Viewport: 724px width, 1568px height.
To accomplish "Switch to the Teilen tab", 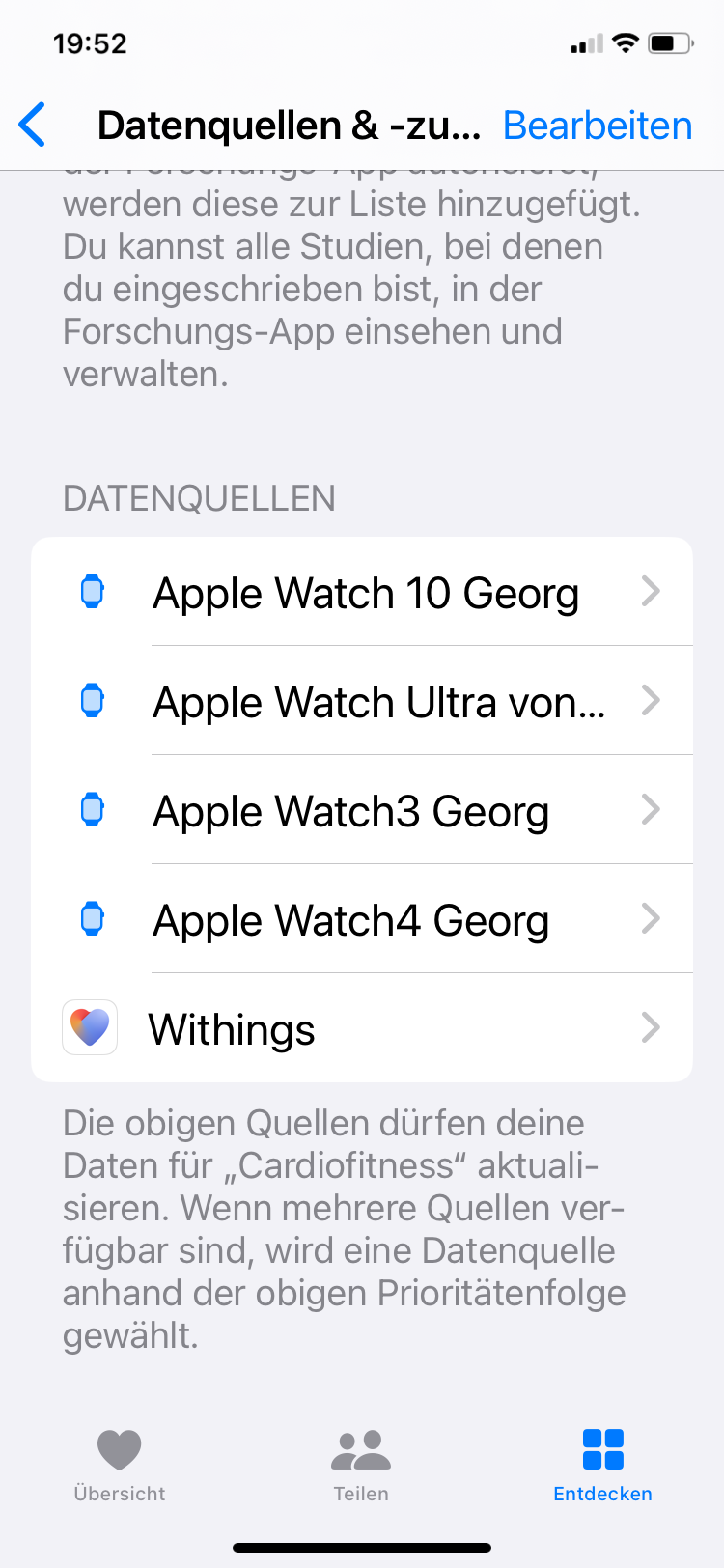I will point(361,1466).
